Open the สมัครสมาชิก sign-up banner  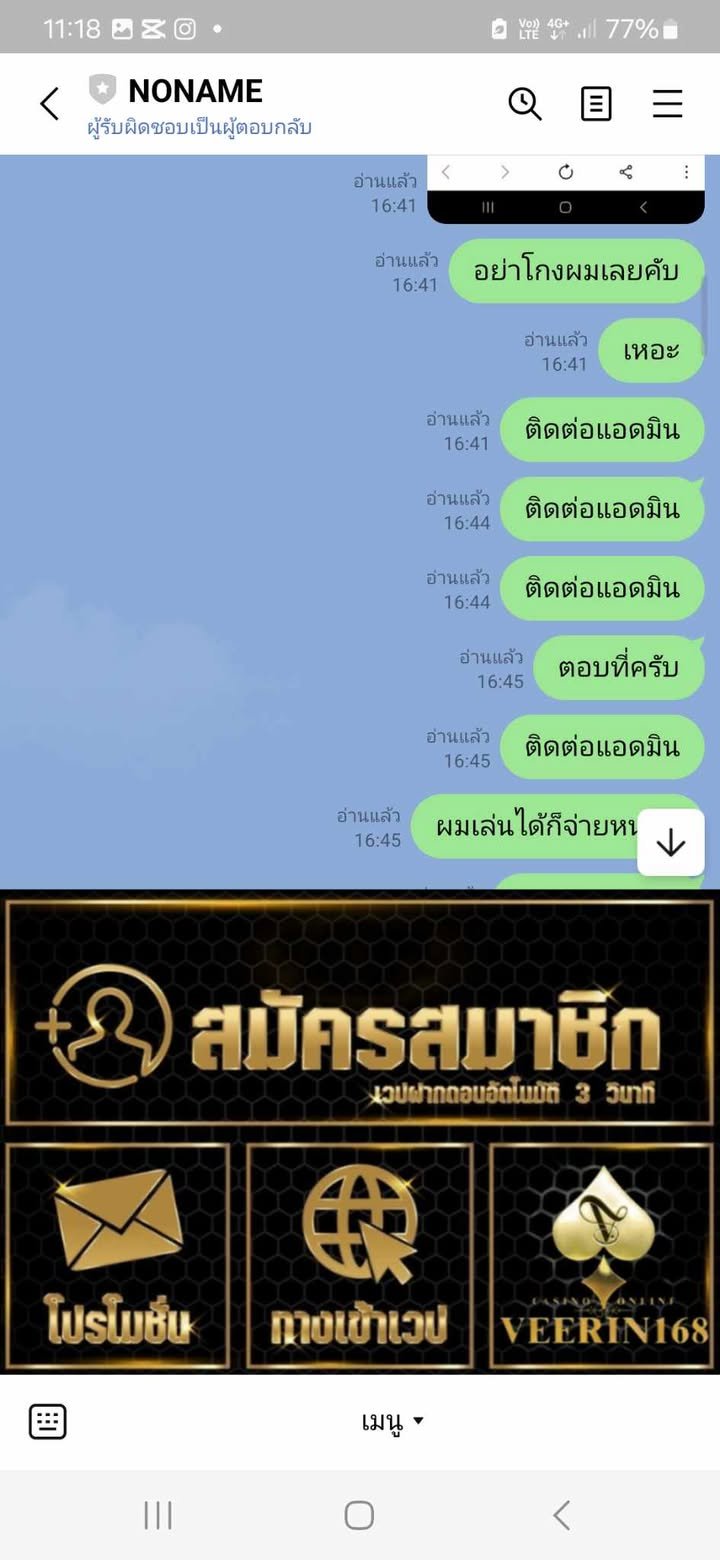[360, 1012]
